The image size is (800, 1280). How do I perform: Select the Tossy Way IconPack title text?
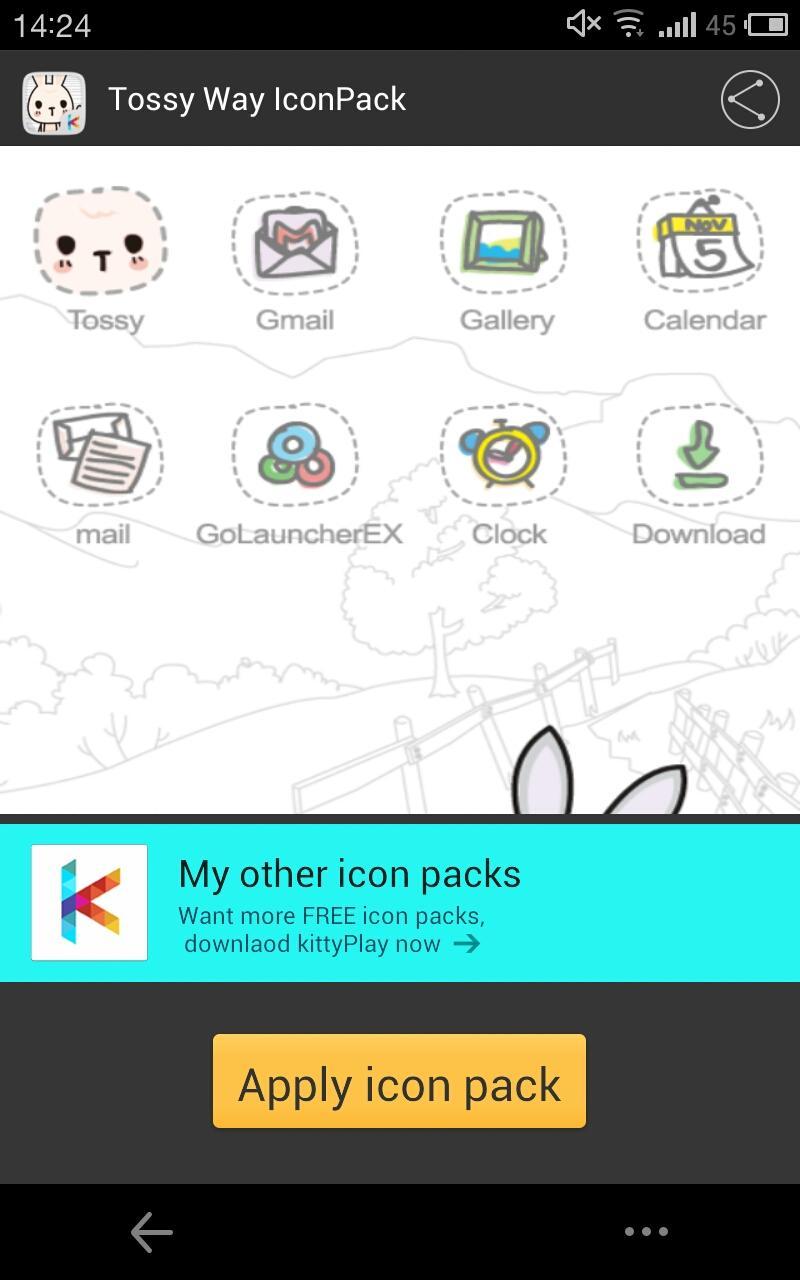(256, 99)
